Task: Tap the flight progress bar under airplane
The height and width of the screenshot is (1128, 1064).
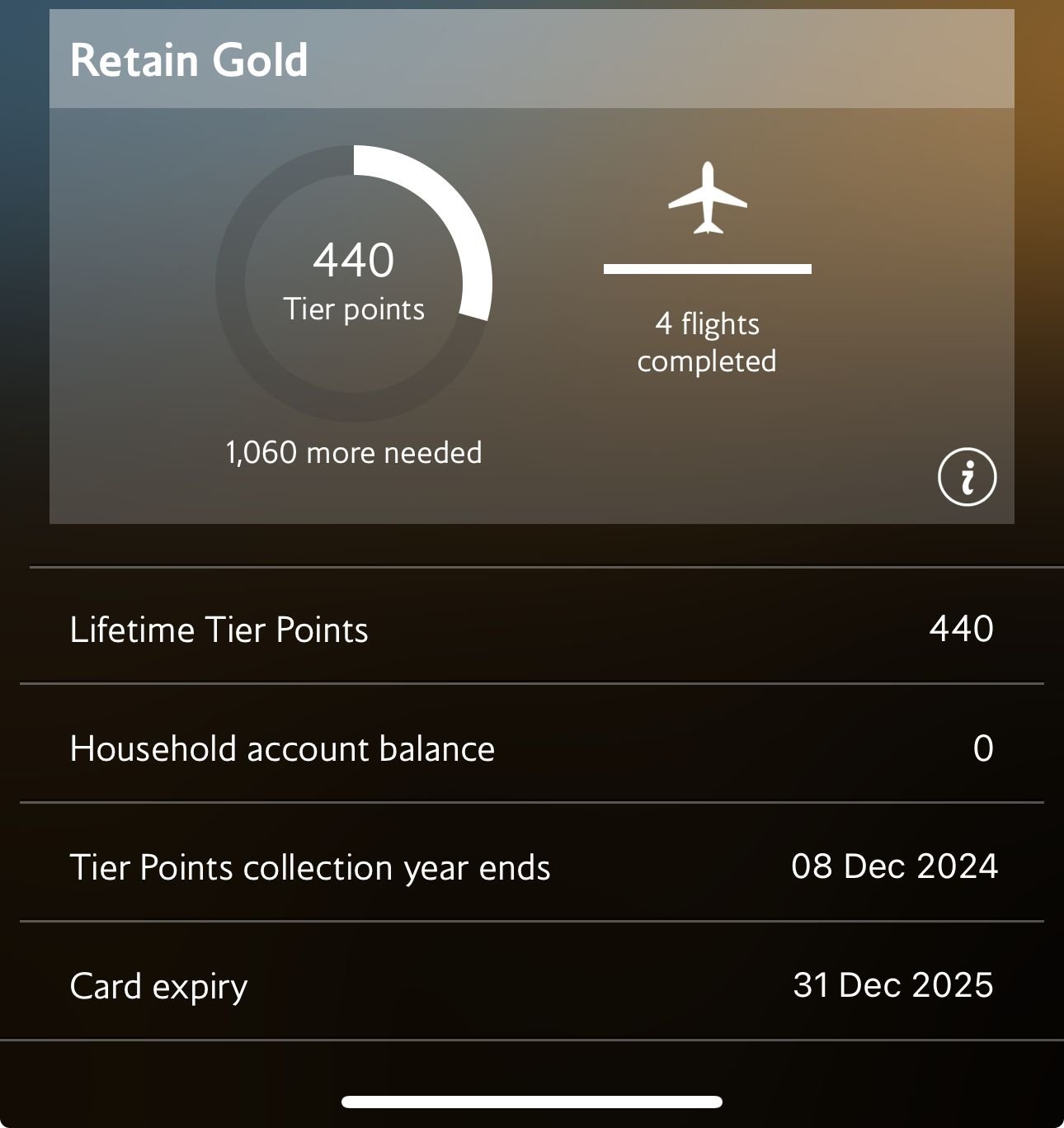Action: coord(708,267)
